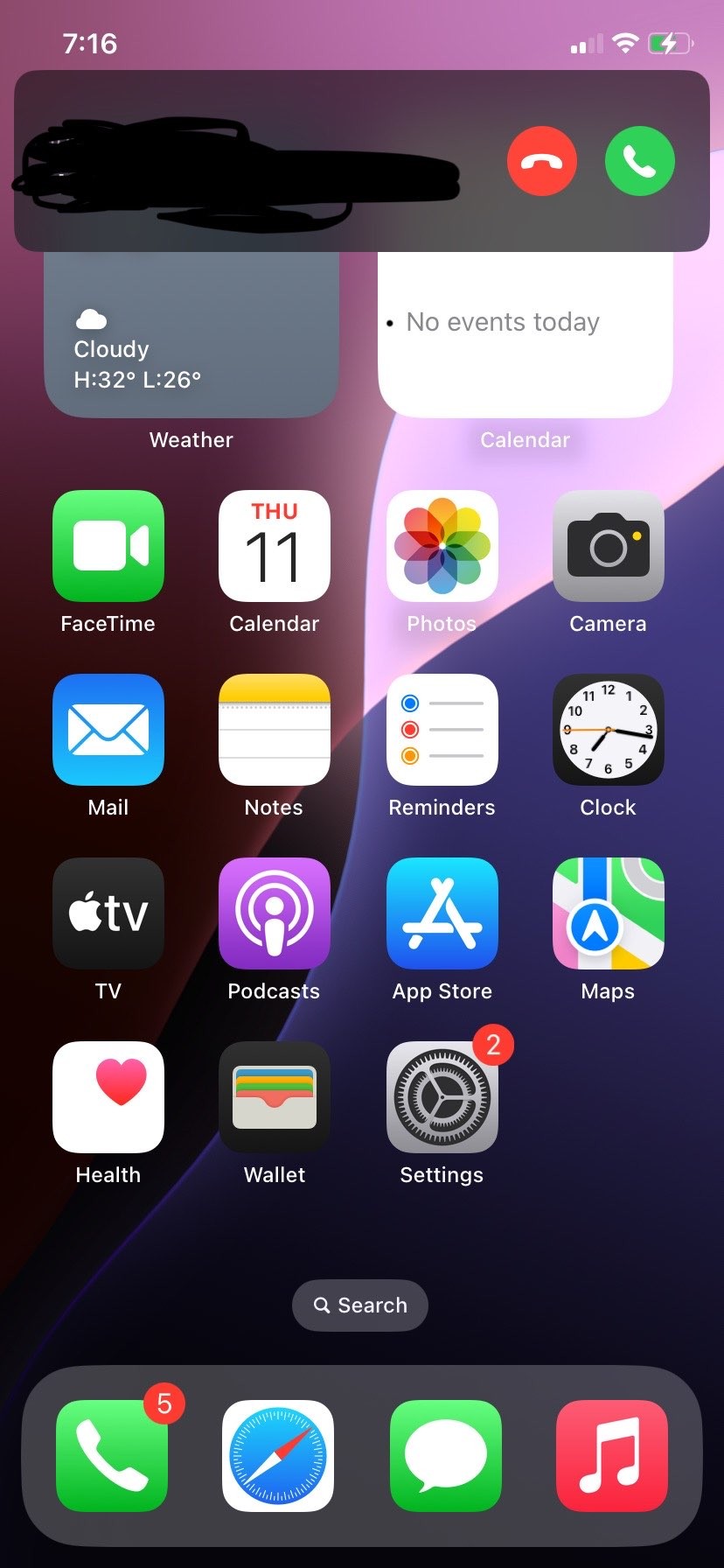The width and height of the screenshot is (724, 1568).
Task: Open the FaceTime app
Action: tap(108, 546)
